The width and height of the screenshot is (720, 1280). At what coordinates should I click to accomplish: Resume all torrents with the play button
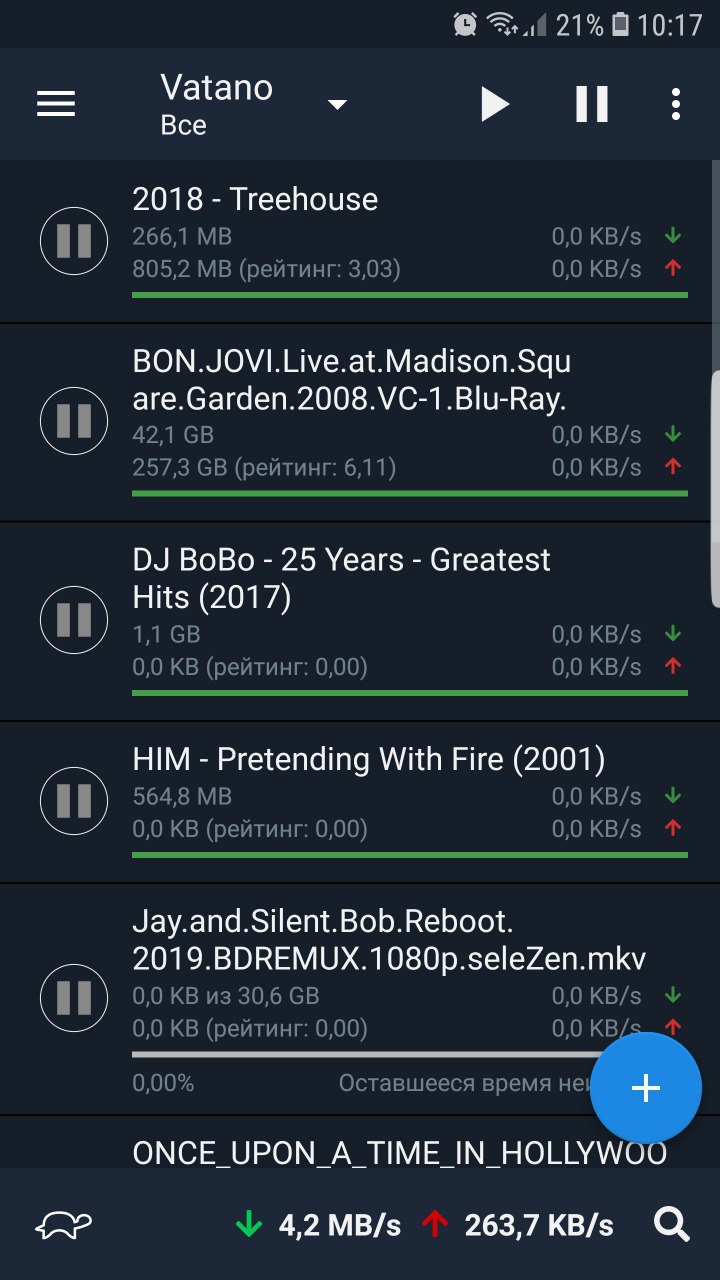click(x=494, y=104)
